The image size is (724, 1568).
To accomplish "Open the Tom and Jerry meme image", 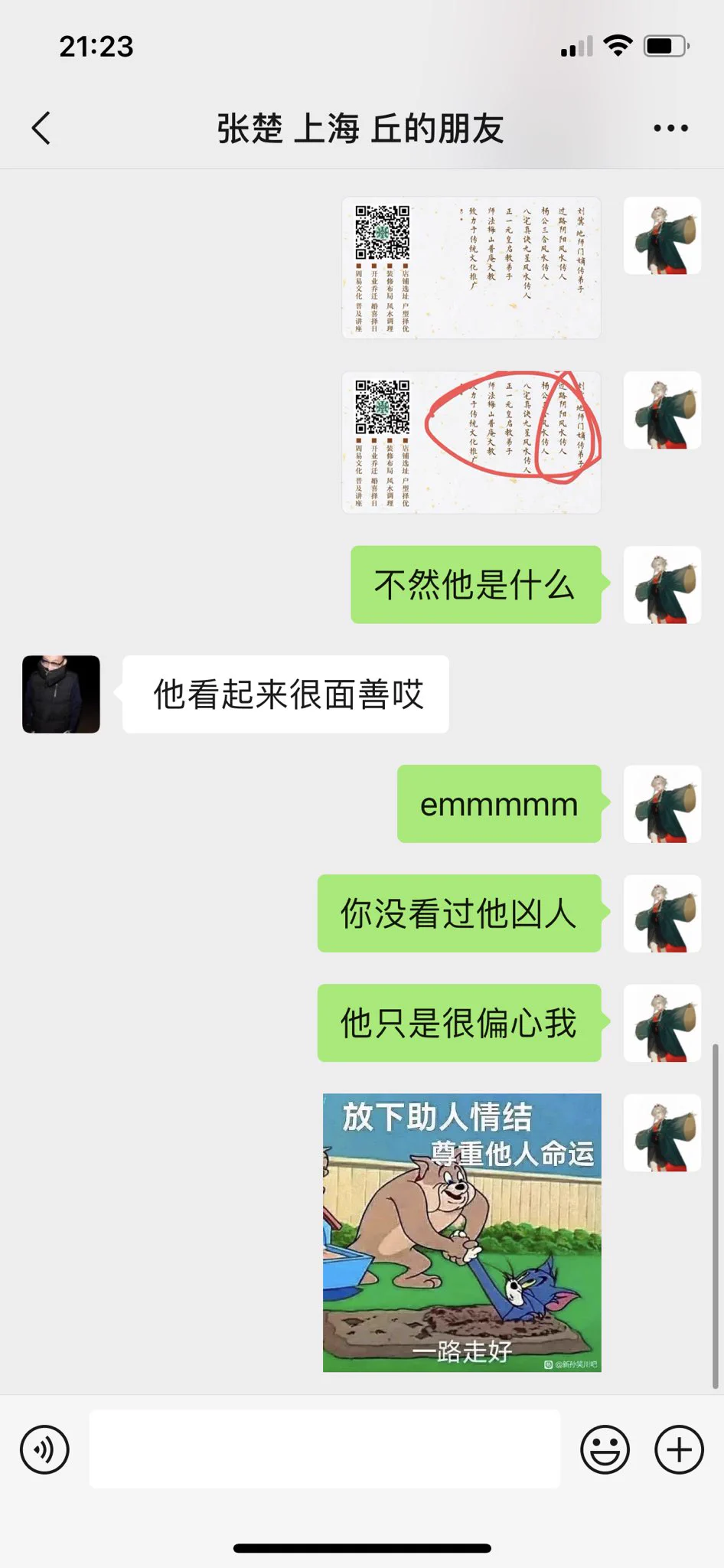I will coord(461,1232).
